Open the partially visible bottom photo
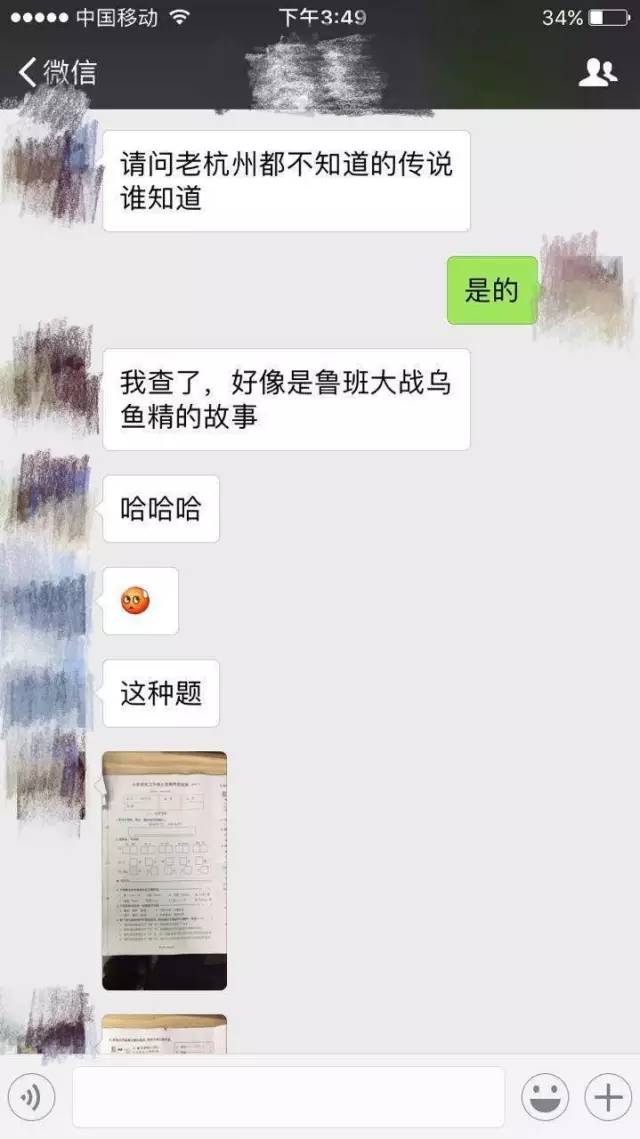Viewport: 640px width, 1139px height. 165,1033
